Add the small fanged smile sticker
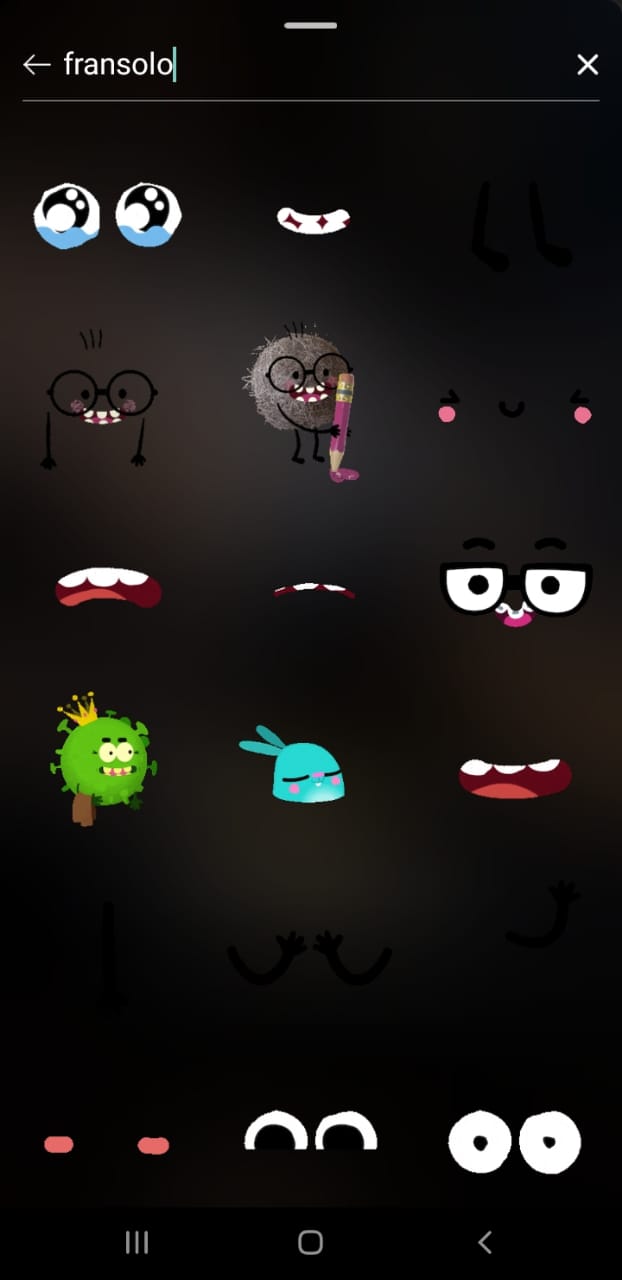This screenshot has width=622, height=1280. pyautogui.click(x=312, y=219)
